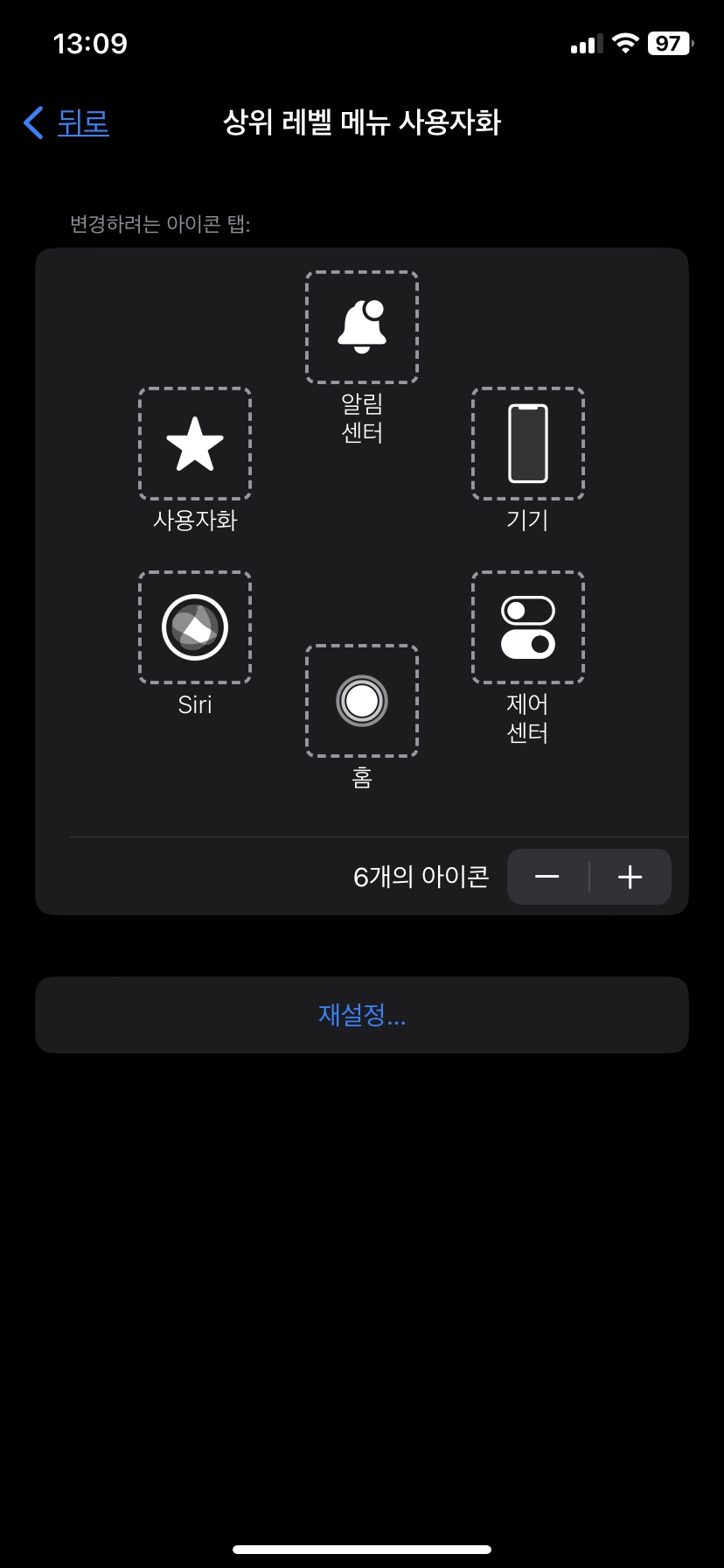Go back using the 뒤로 button
Image resolution: width=724 pixels, height=1568 pixels.
click(x=68, y=122)
